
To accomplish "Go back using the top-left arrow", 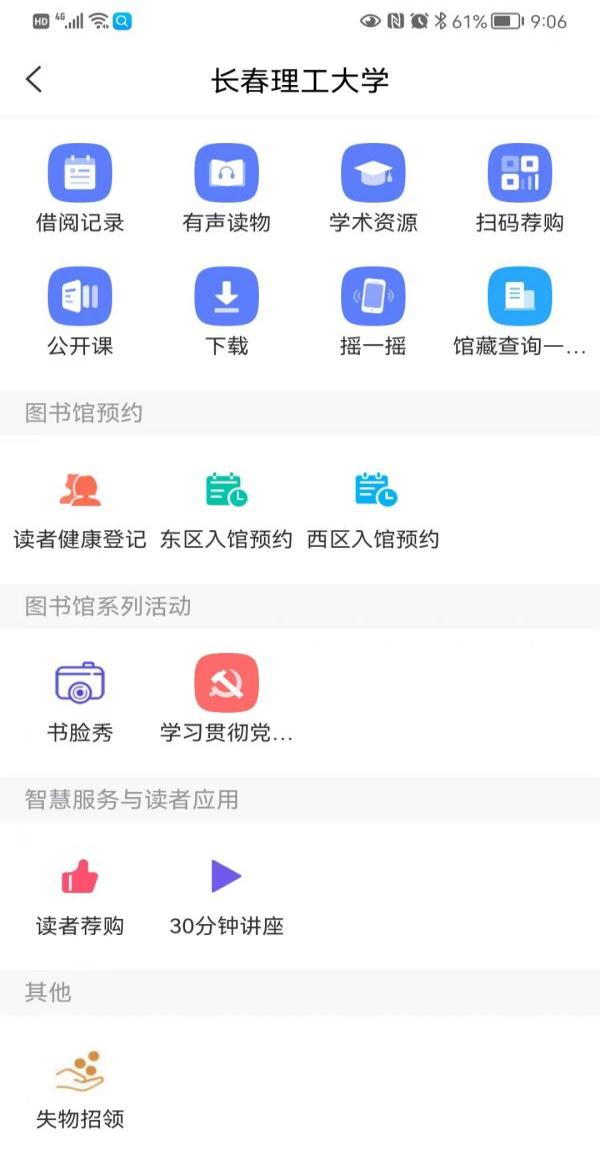I will [x=35, y=80].
